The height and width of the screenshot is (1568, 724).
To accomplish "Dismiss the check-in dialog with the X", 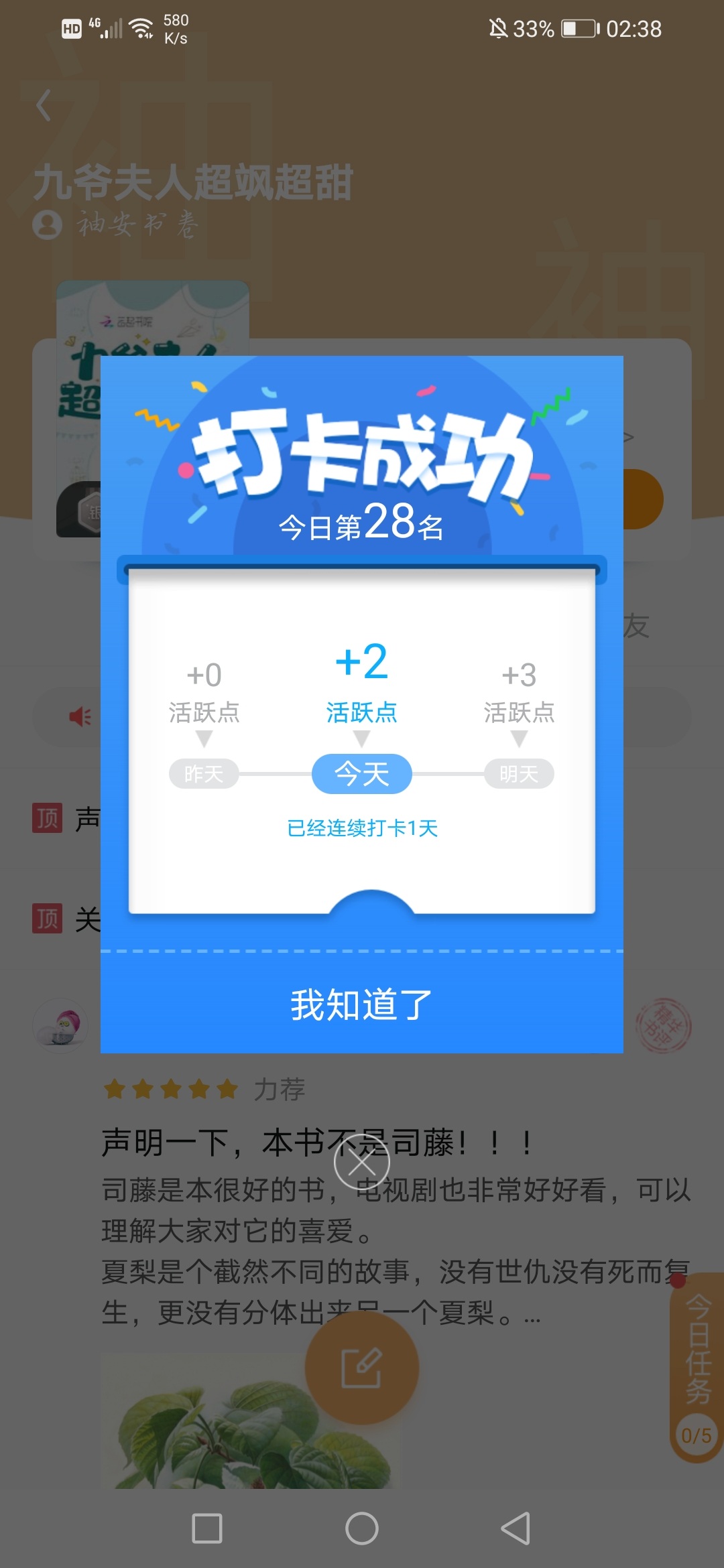I will (362, 1162).
